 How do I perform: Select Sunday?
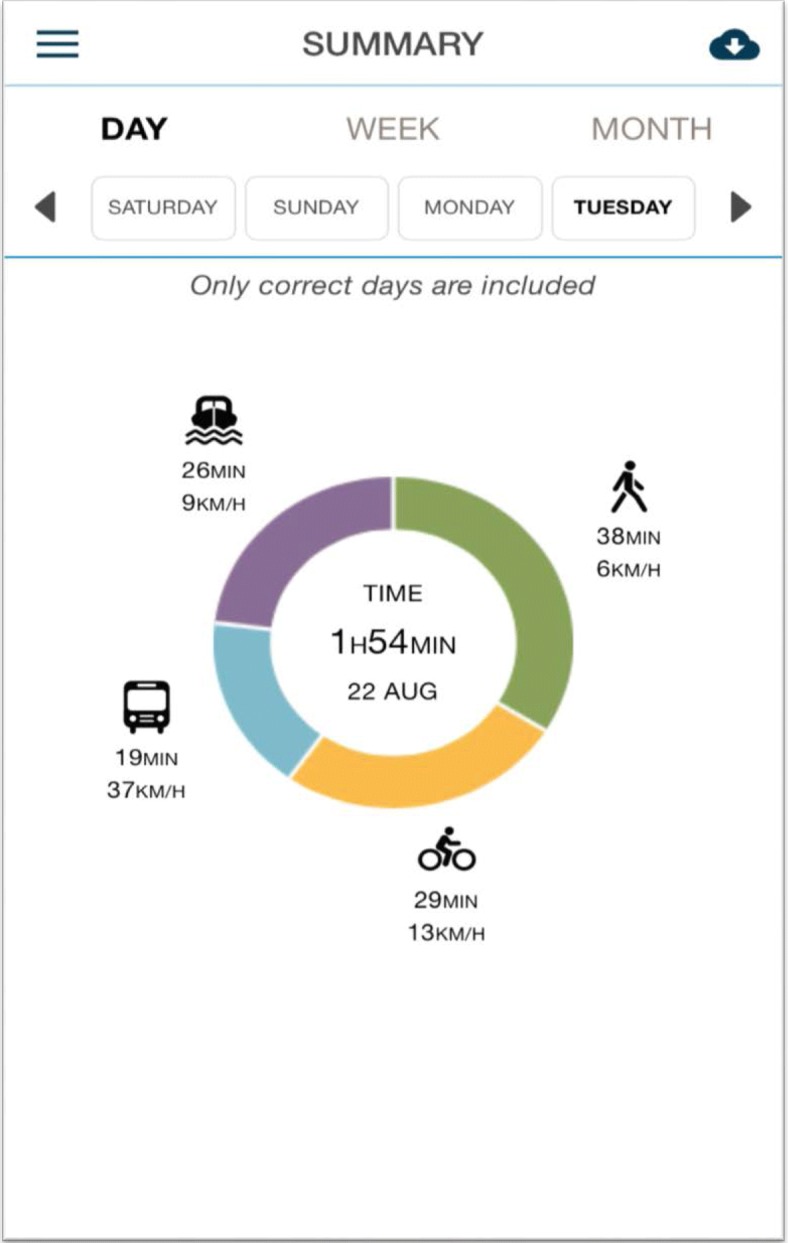316,208
